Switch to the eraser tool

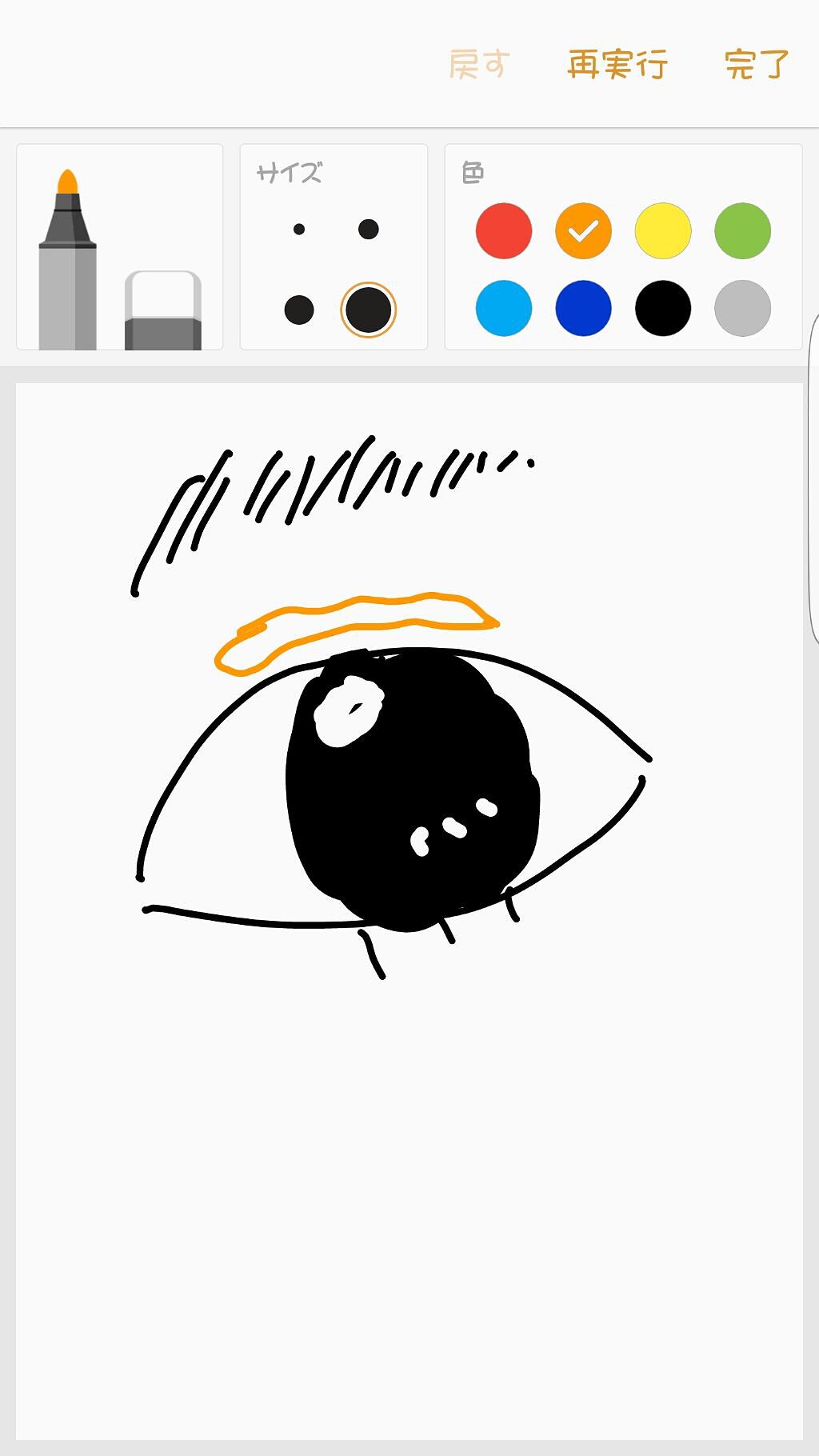coord(163,310)
